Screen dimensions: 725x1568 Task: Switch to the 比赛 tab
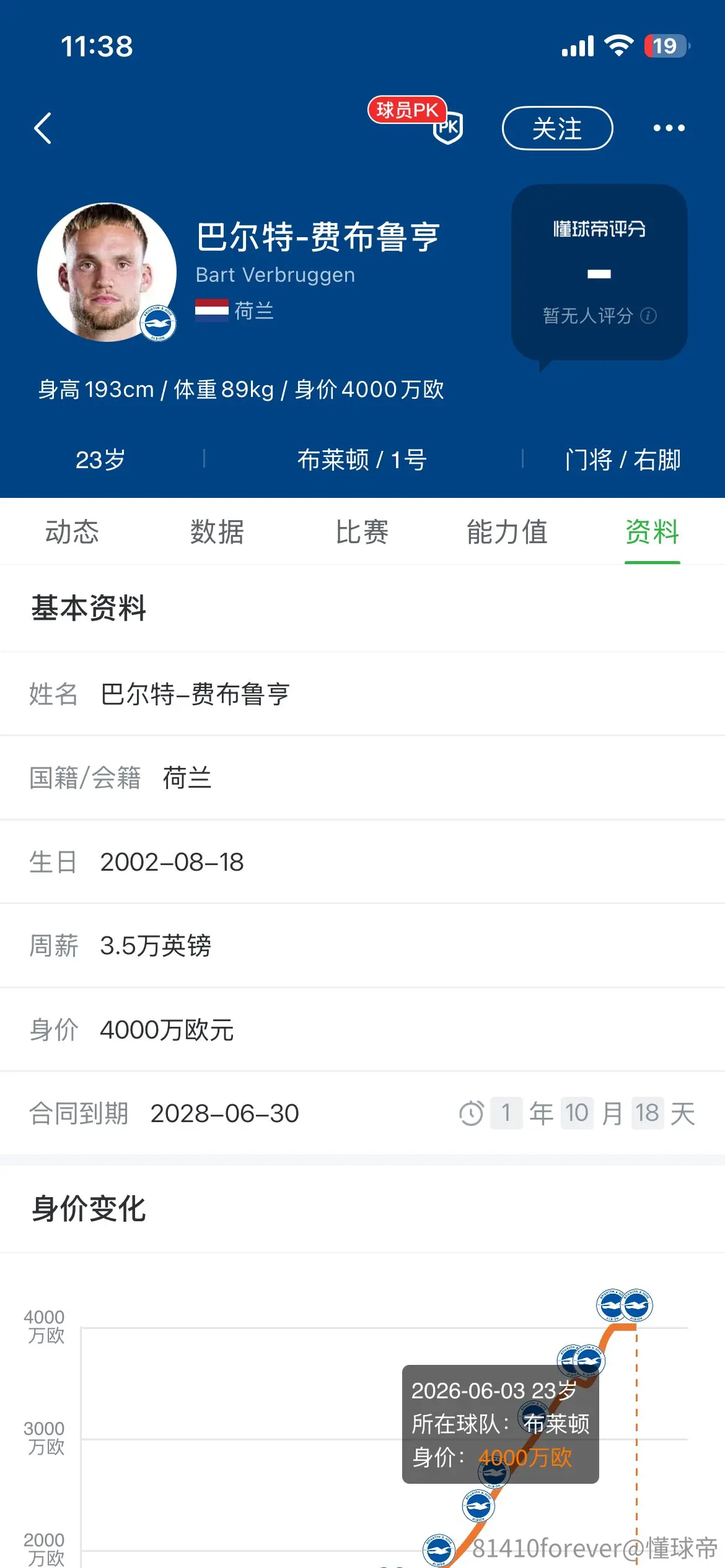(362, 532)
